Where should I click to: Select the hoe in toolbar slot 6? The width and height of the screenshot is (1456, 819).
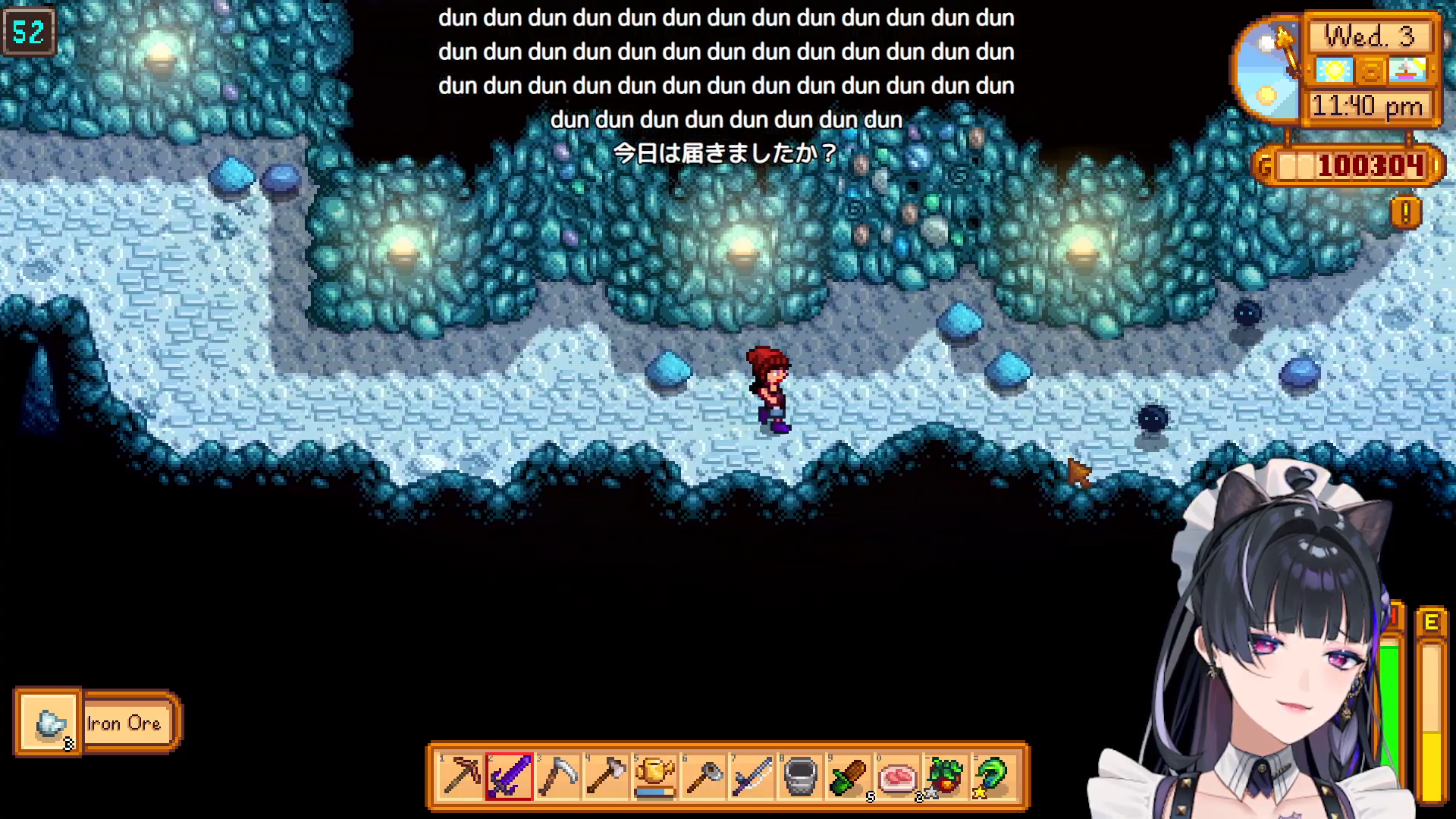(x=703, y=777)
